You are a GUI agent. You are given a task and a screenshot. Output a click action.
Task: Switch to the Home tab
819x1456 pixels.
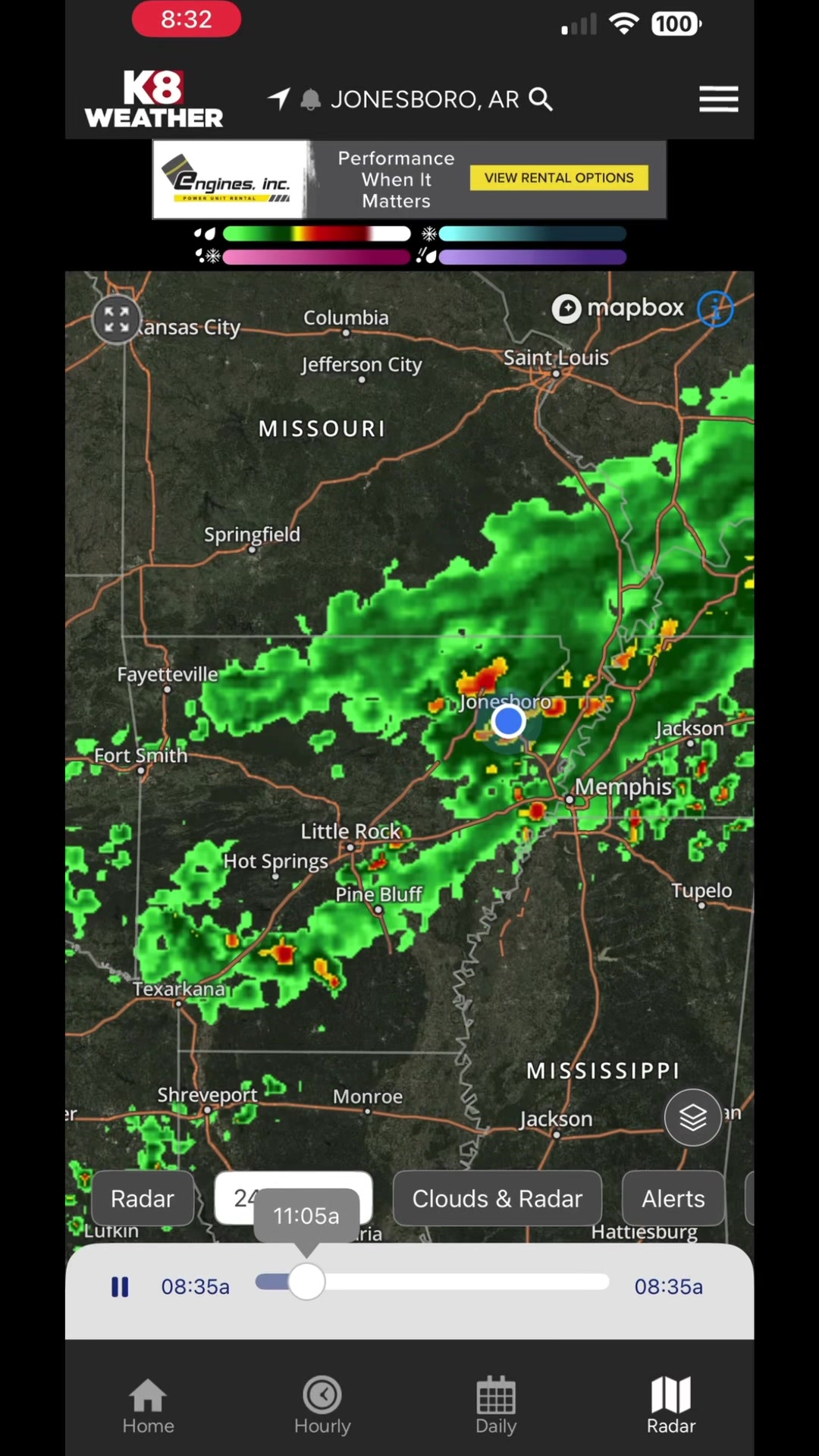click(x=148, y=1406)
